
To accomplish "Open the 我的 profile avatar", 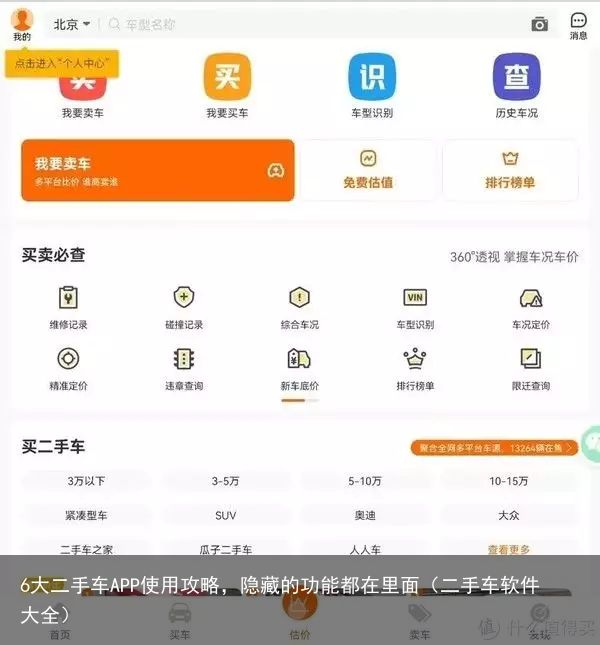I will [22, 21].
